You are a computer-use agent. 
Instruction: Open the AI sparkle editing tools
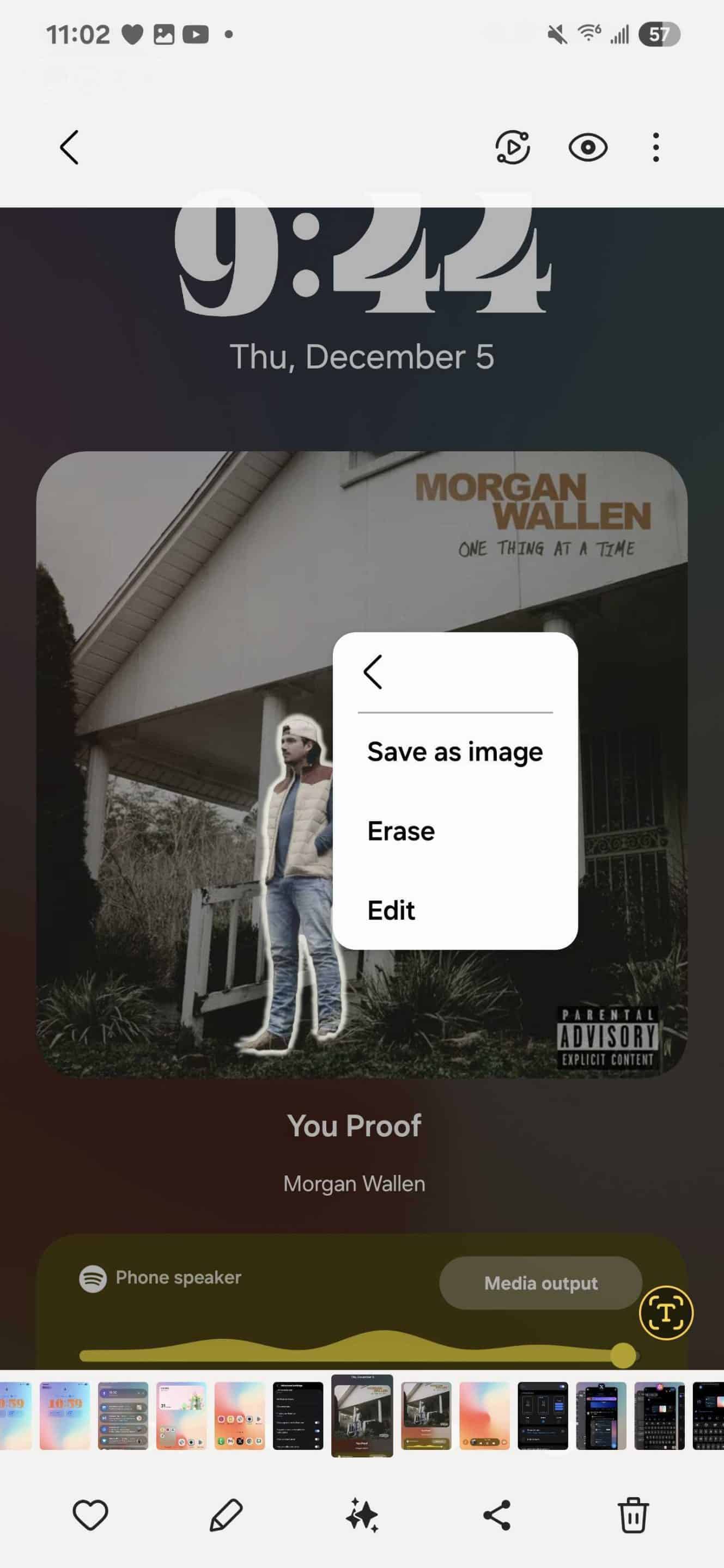(x=362, y=1515)
